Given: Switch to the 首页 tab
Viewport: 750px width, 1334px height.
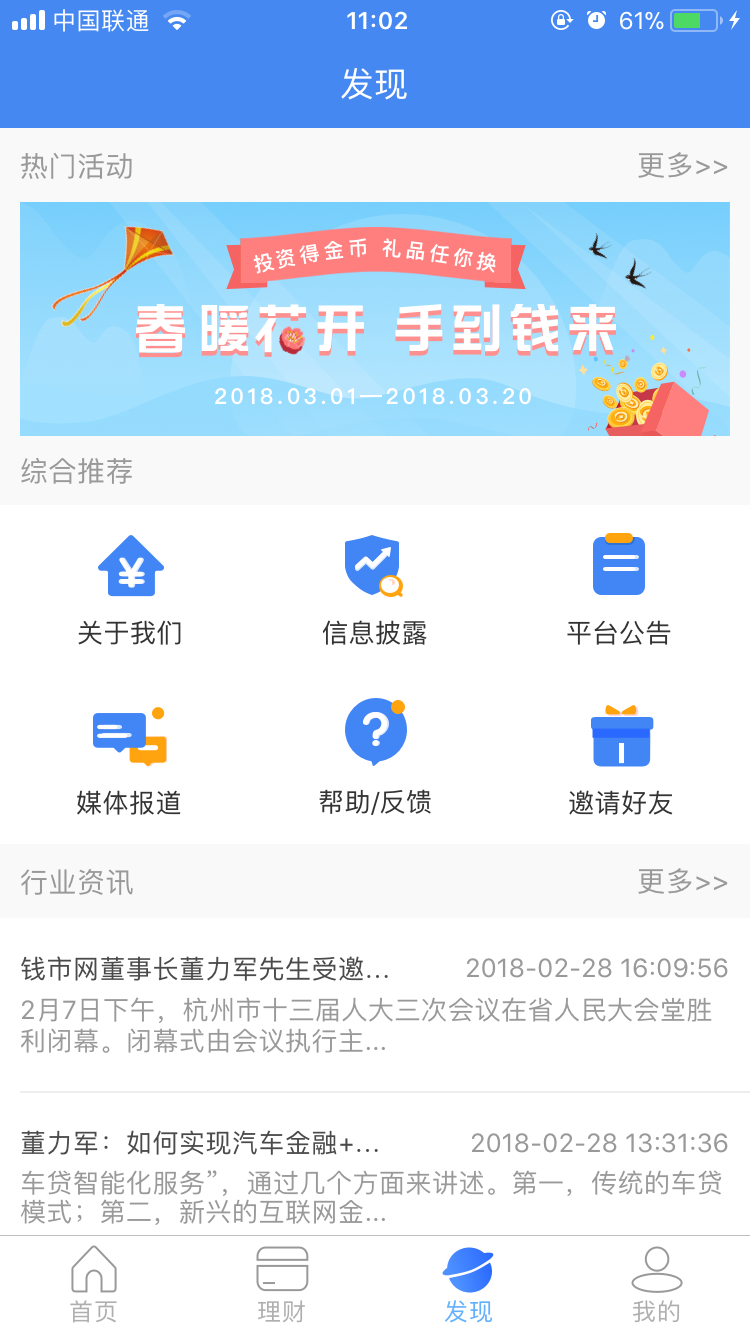Looking at the screenshot, I should pos(94,1285).
